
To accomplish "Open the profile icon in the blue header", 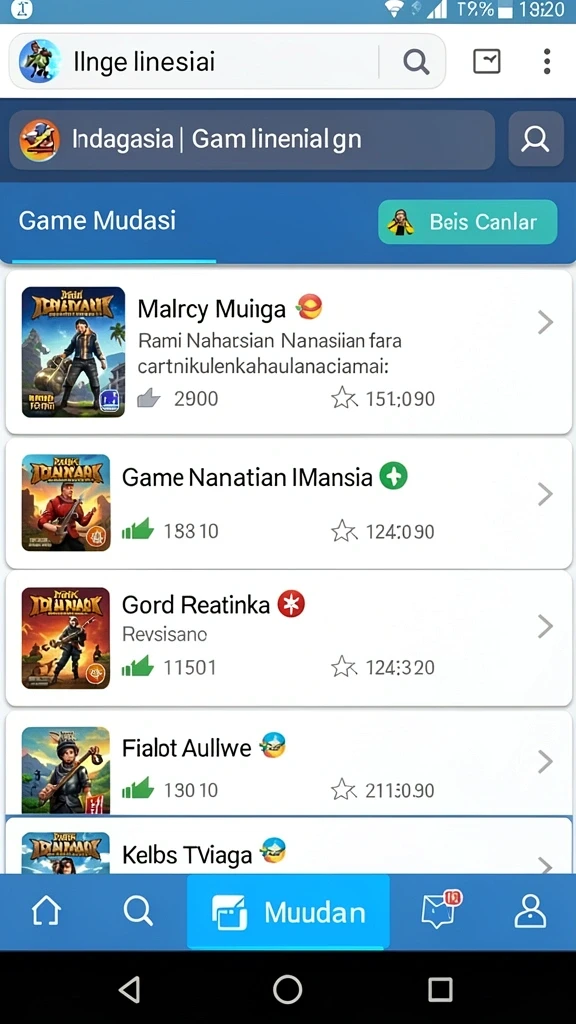I will [536, 139].
